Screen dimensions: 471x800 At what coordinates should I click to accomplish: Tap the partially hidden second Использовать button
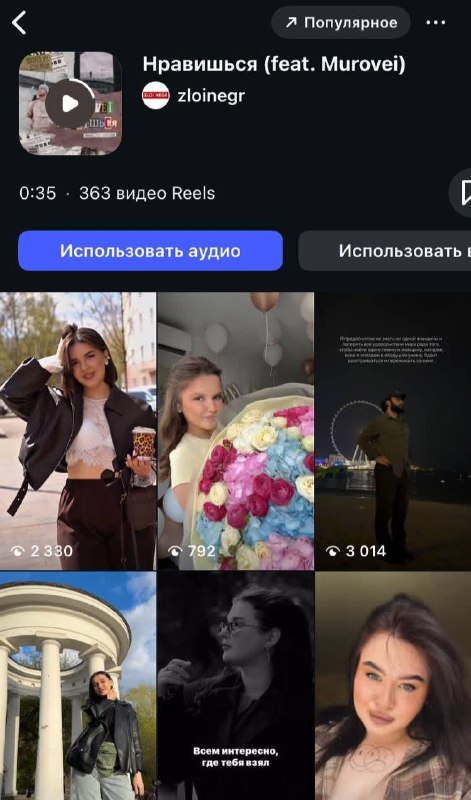click(385, 251)
